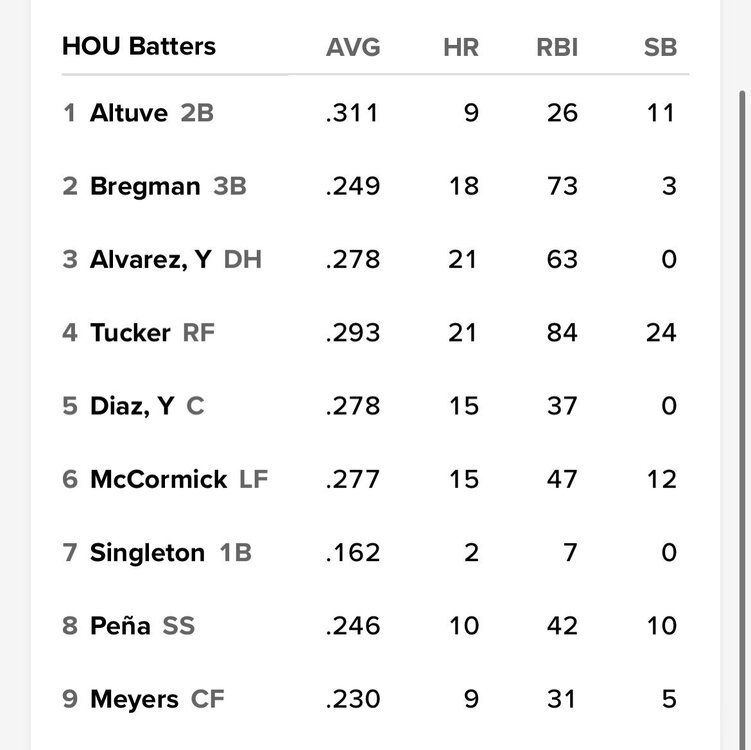The height and width of the screenshot is (750, 751).
Task: Select Tucker in the batters list
Action: point(130,332)
